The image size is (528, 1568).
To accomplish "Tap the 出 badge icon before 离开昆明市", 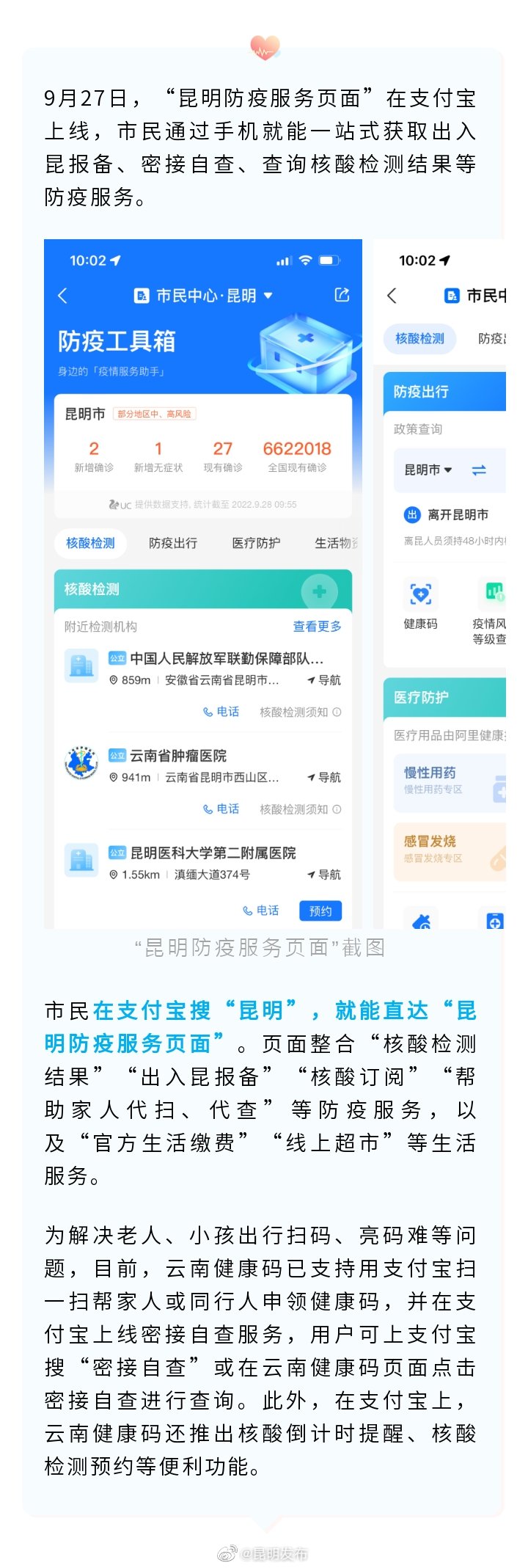I will 413,514.
